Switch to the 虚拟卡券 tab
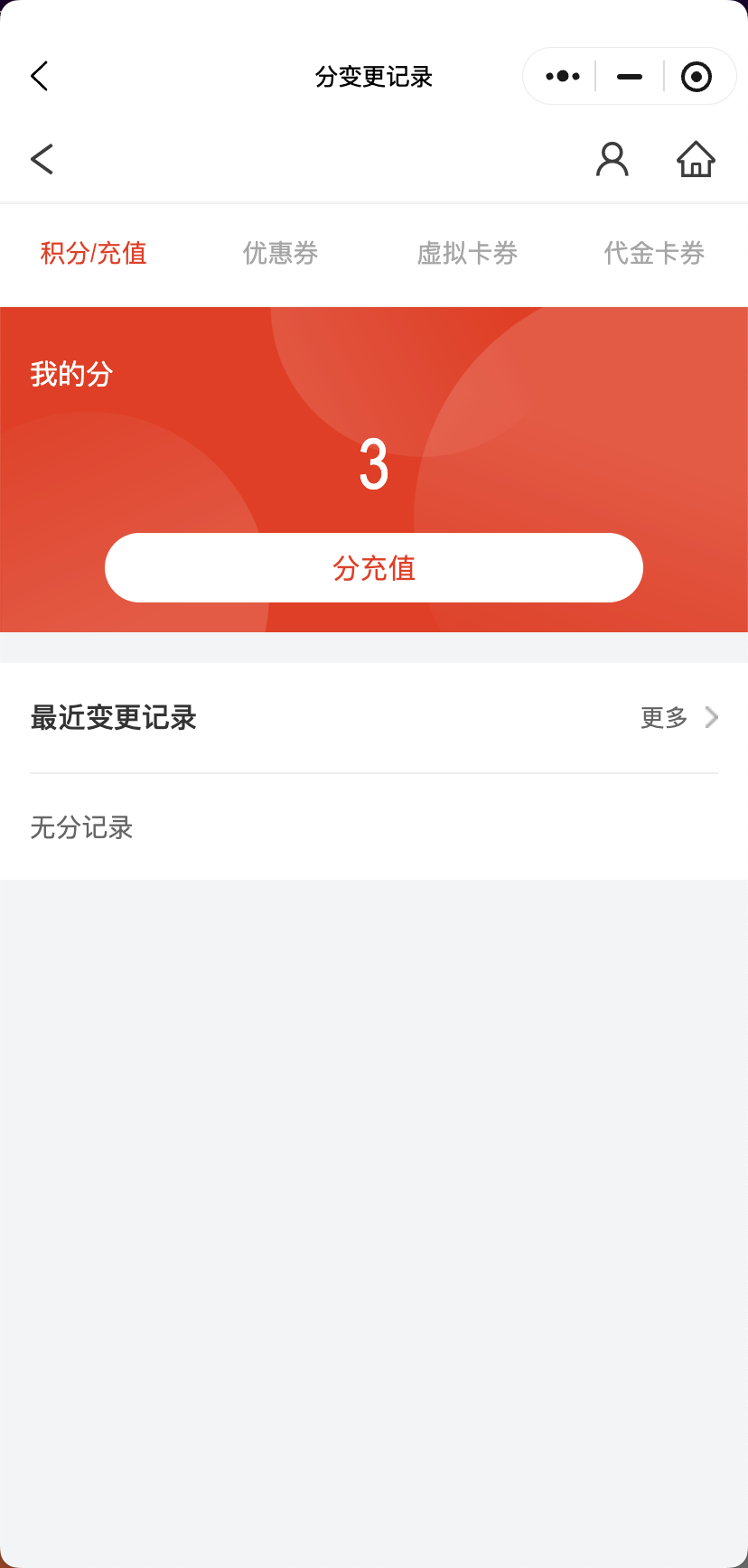748x1568 pixels. 467,253
